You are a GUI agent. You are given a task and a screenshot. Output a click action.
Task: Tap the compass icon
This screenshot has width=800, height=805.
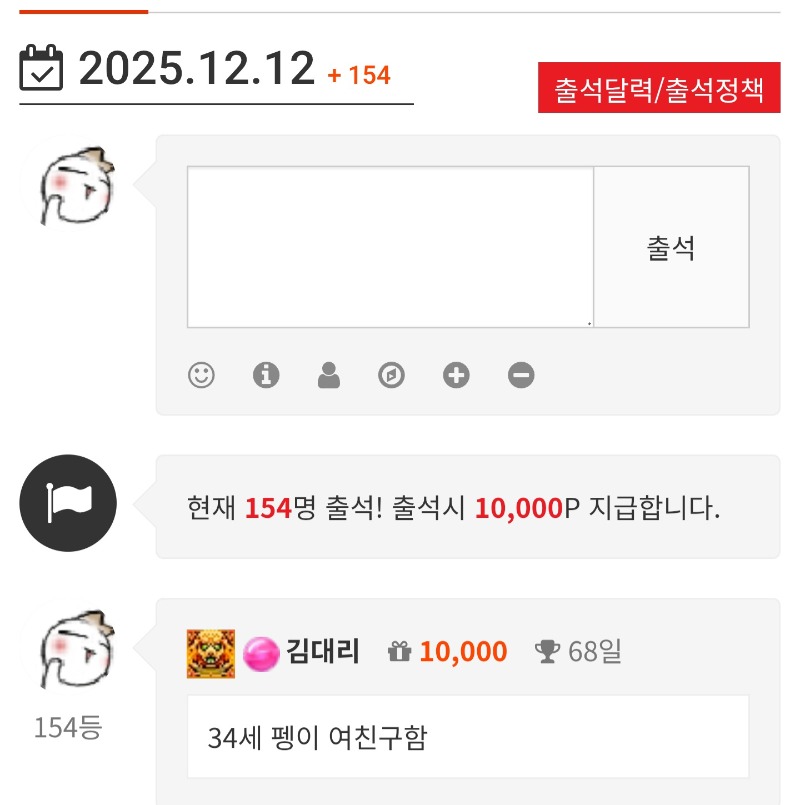pyautogui.click(x=392, y=376)
